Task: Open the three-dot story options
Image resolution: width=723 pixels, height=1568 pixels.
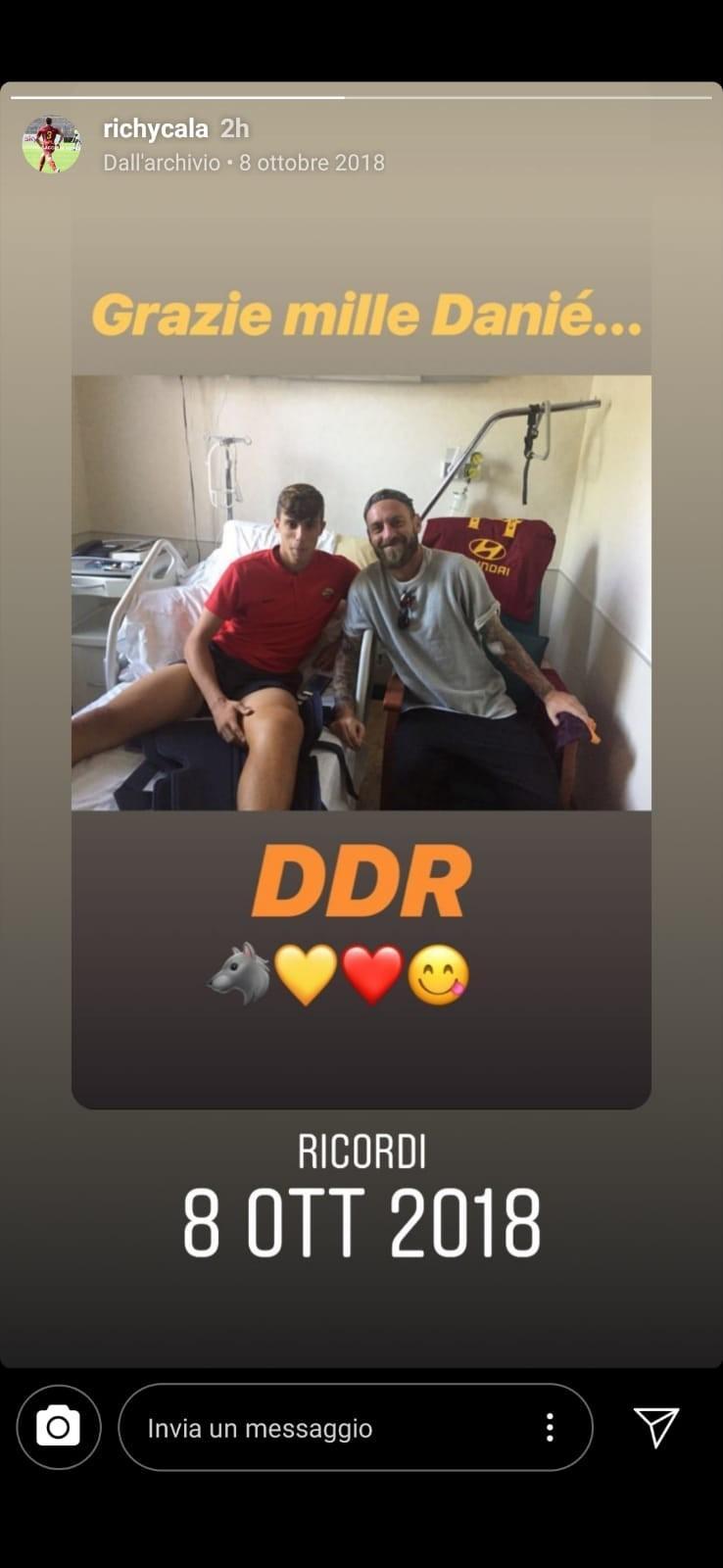Action: (x=550, y=1427)
